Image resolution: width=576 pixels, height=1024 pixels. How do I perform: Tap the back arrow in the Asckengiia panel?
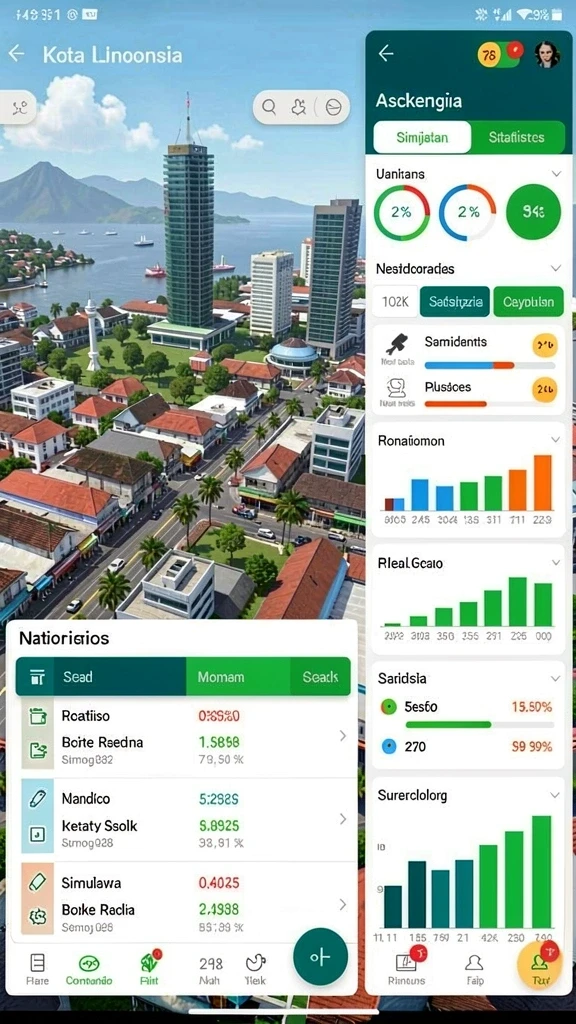point(386,54)
